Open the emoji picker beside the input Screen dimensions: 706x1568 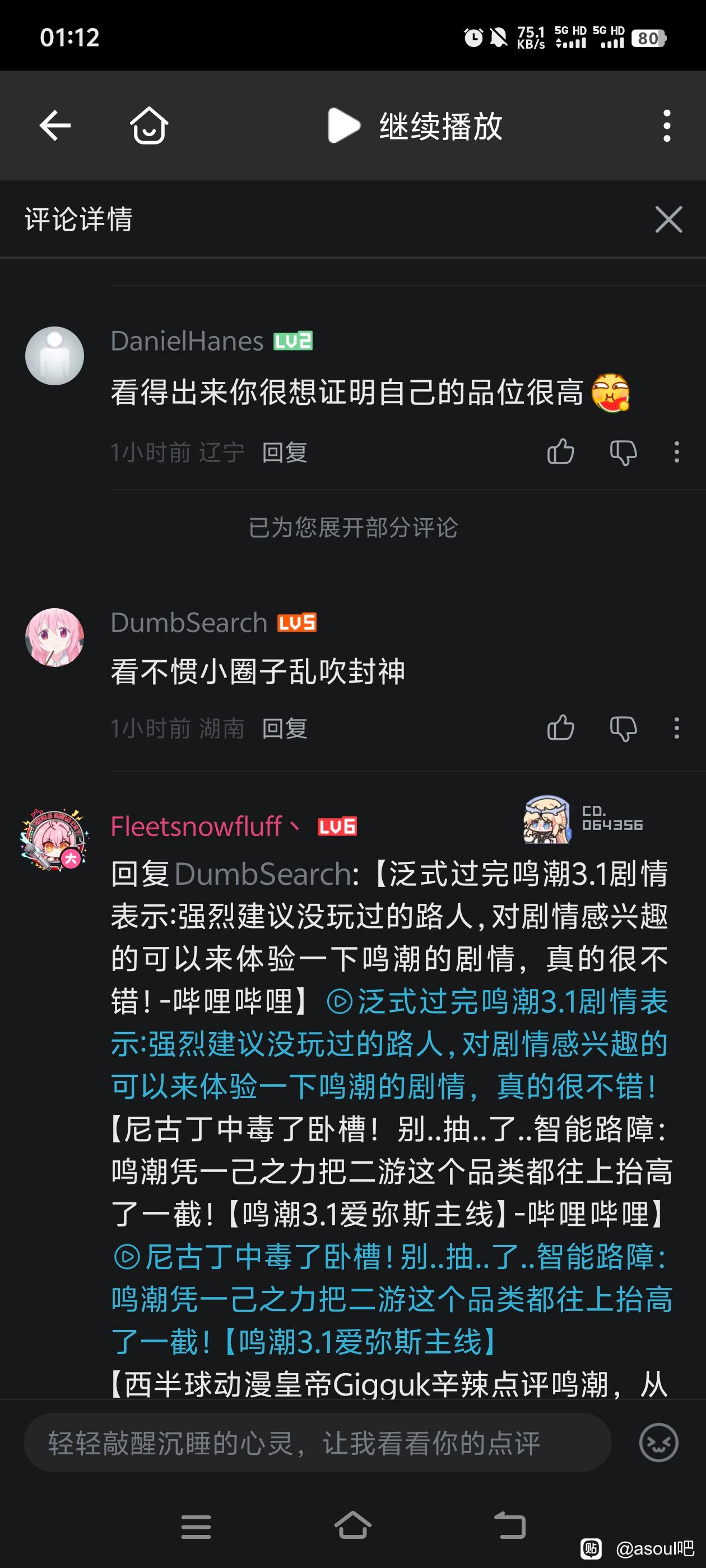pos(658,1442)
